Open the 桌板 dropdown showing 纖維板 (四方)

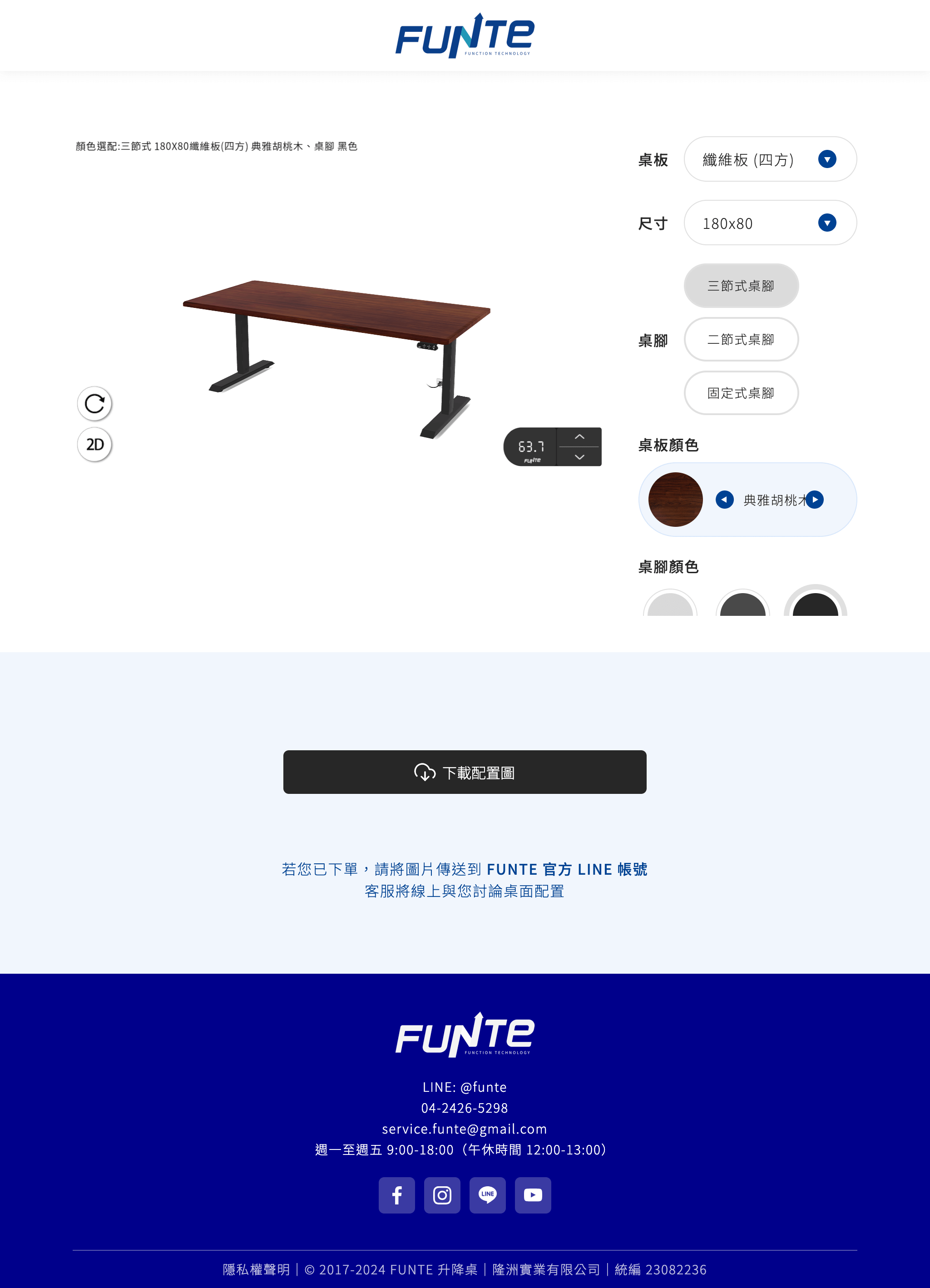769,159
